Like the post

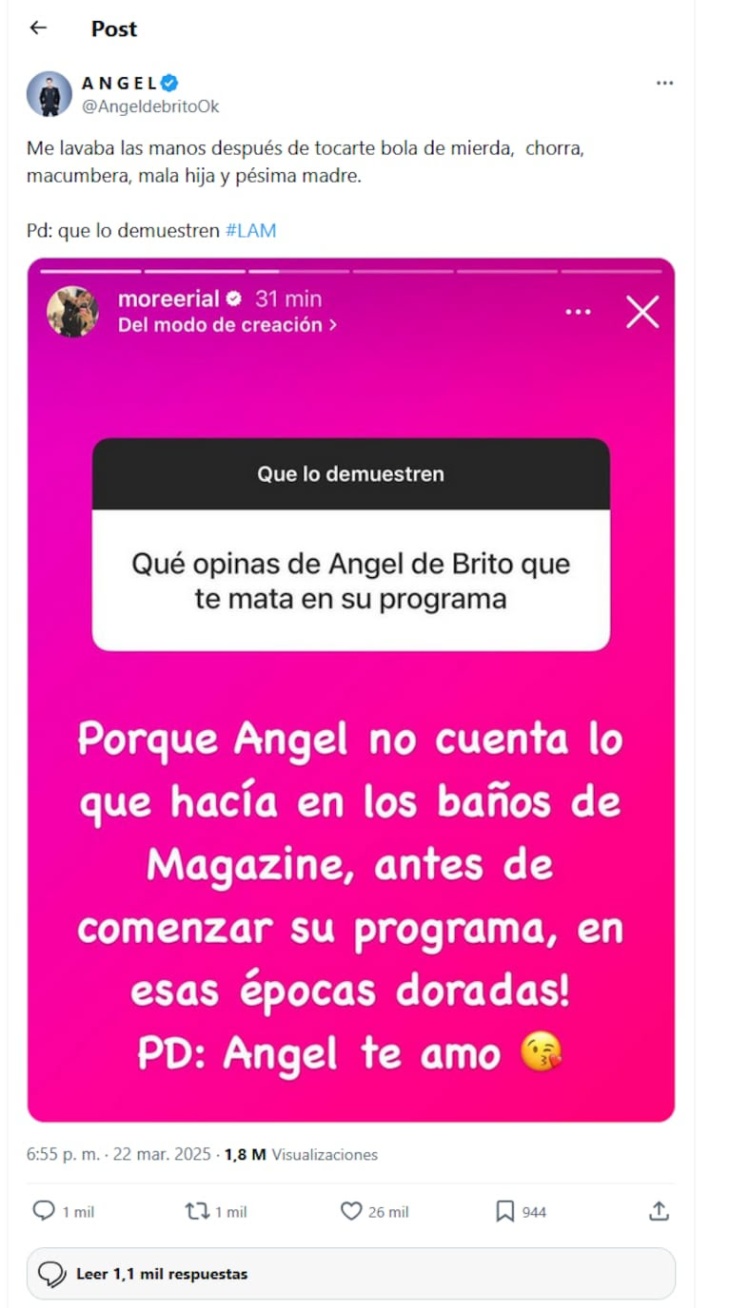[352, 1211]
